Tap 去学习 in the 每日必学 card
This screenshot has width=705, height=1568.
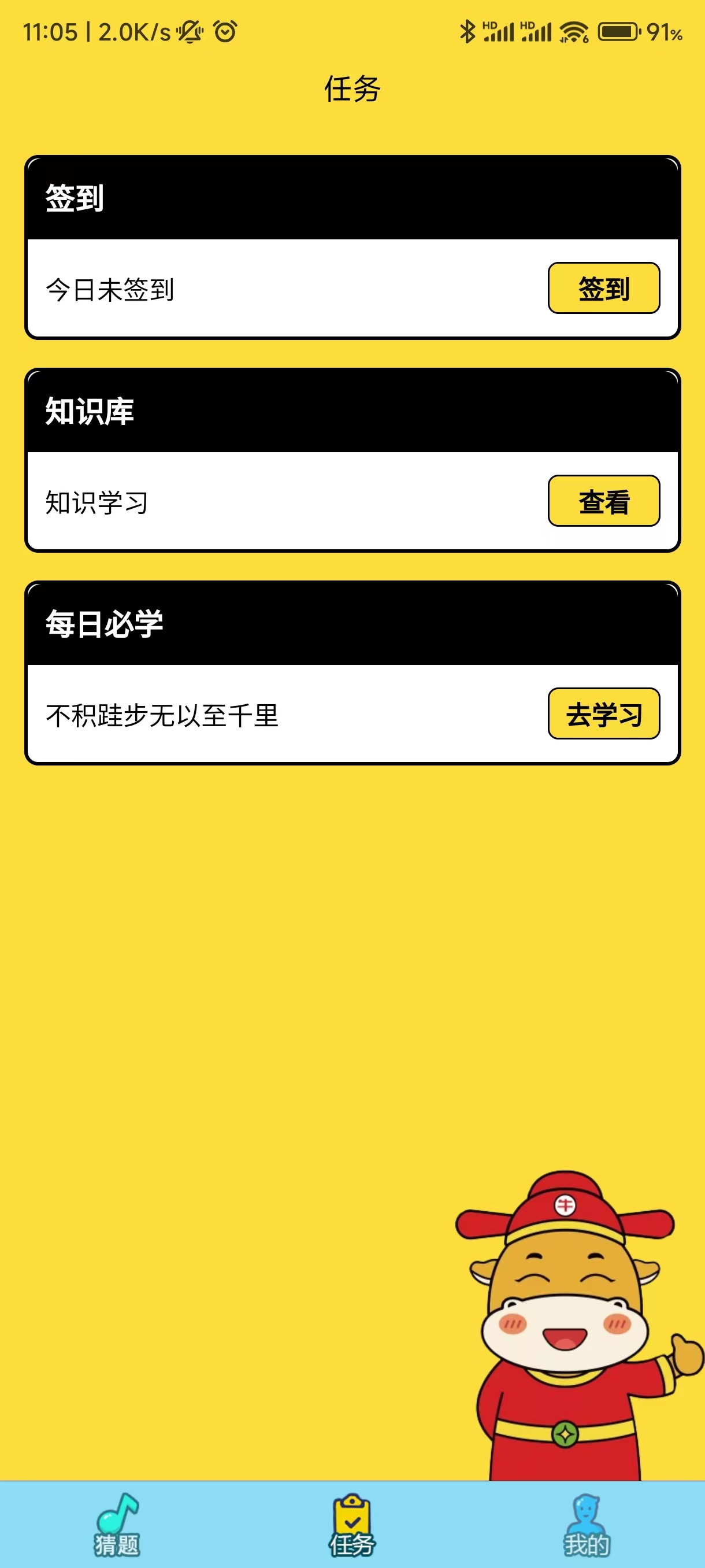click(603, 713)
